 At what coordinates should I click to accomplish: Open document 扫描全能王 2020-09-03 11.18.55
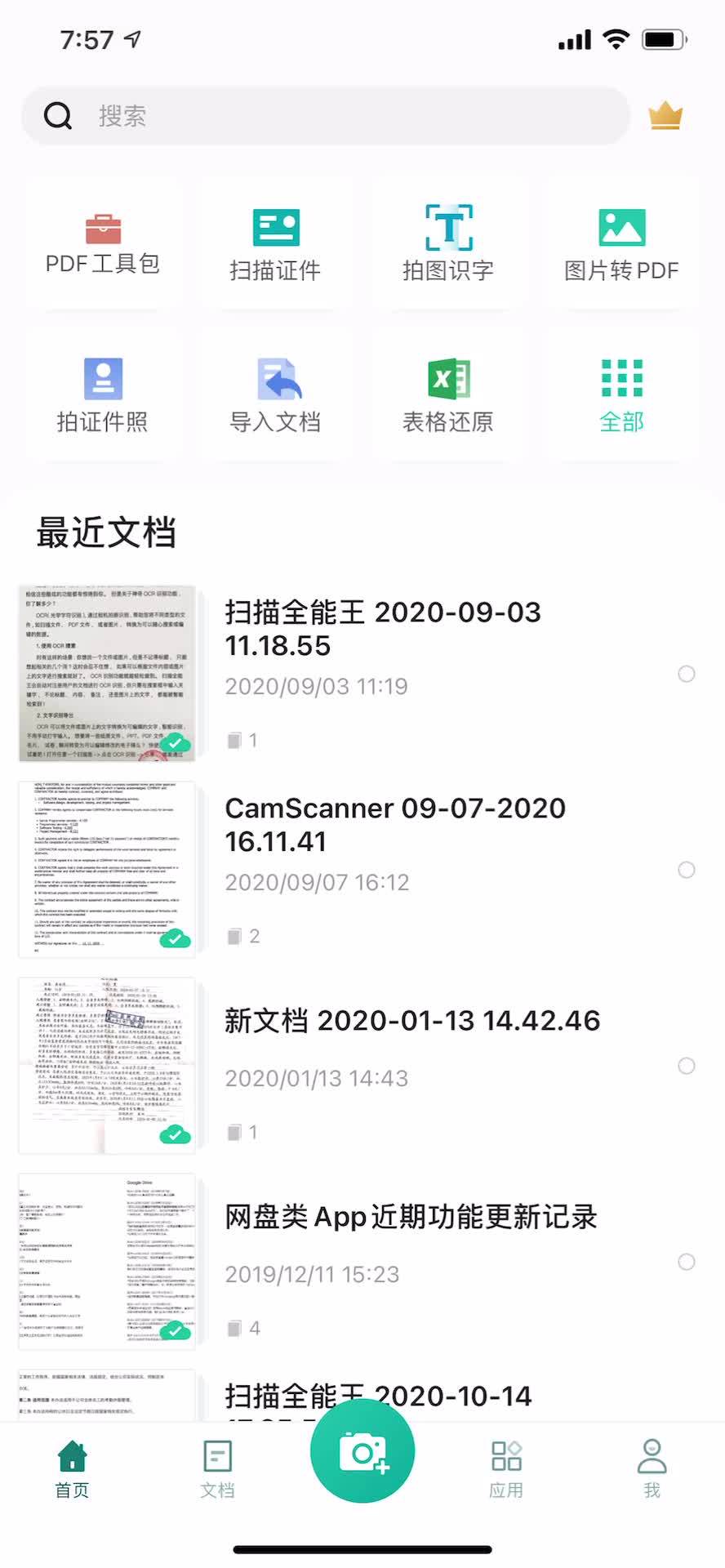[x=382, y=629]
